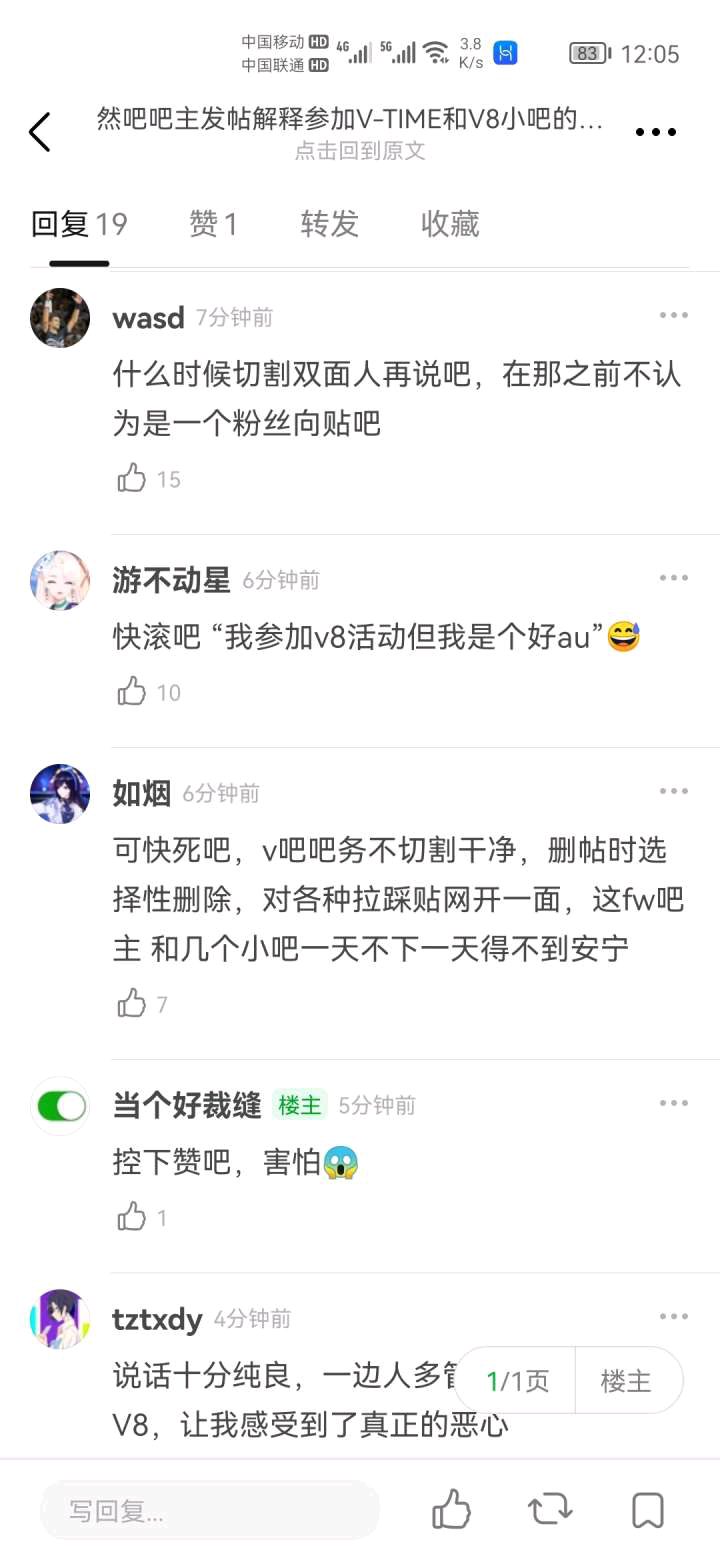Tap 点击回到原文 to return to the original post
The width and height of the screenshot is (720, 1560).
pyautogui.click(x=360, y=151)
